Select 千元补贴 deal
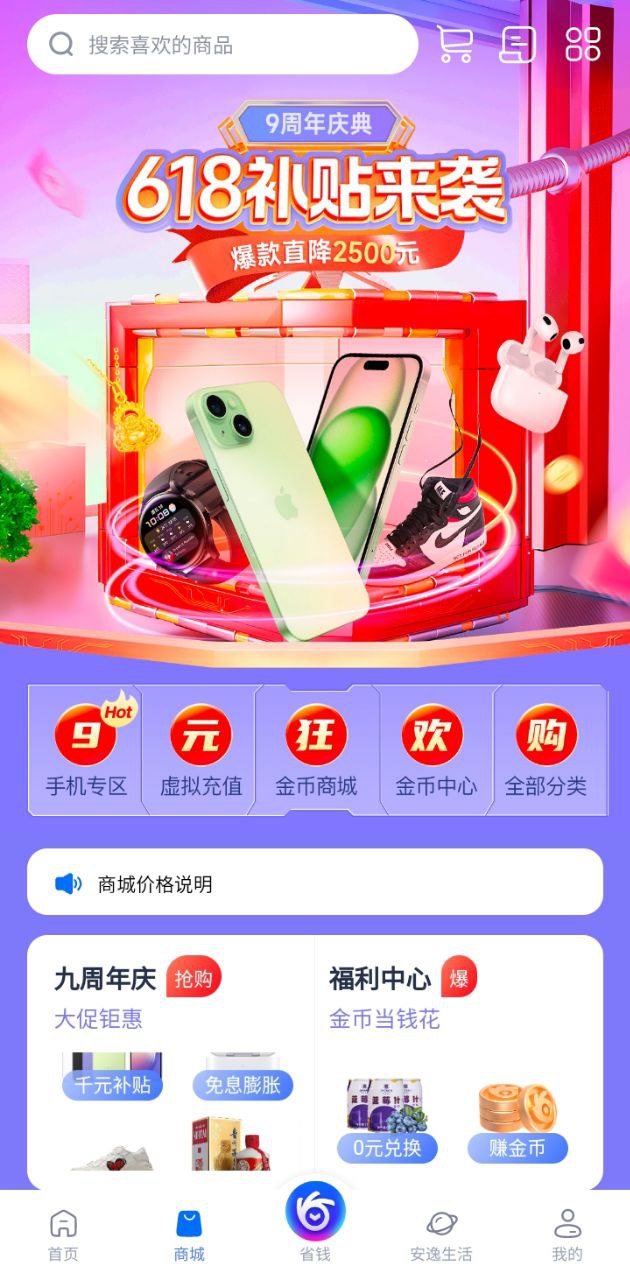The width and height of the screenshot is (630, 1280). coord(112,1084)
